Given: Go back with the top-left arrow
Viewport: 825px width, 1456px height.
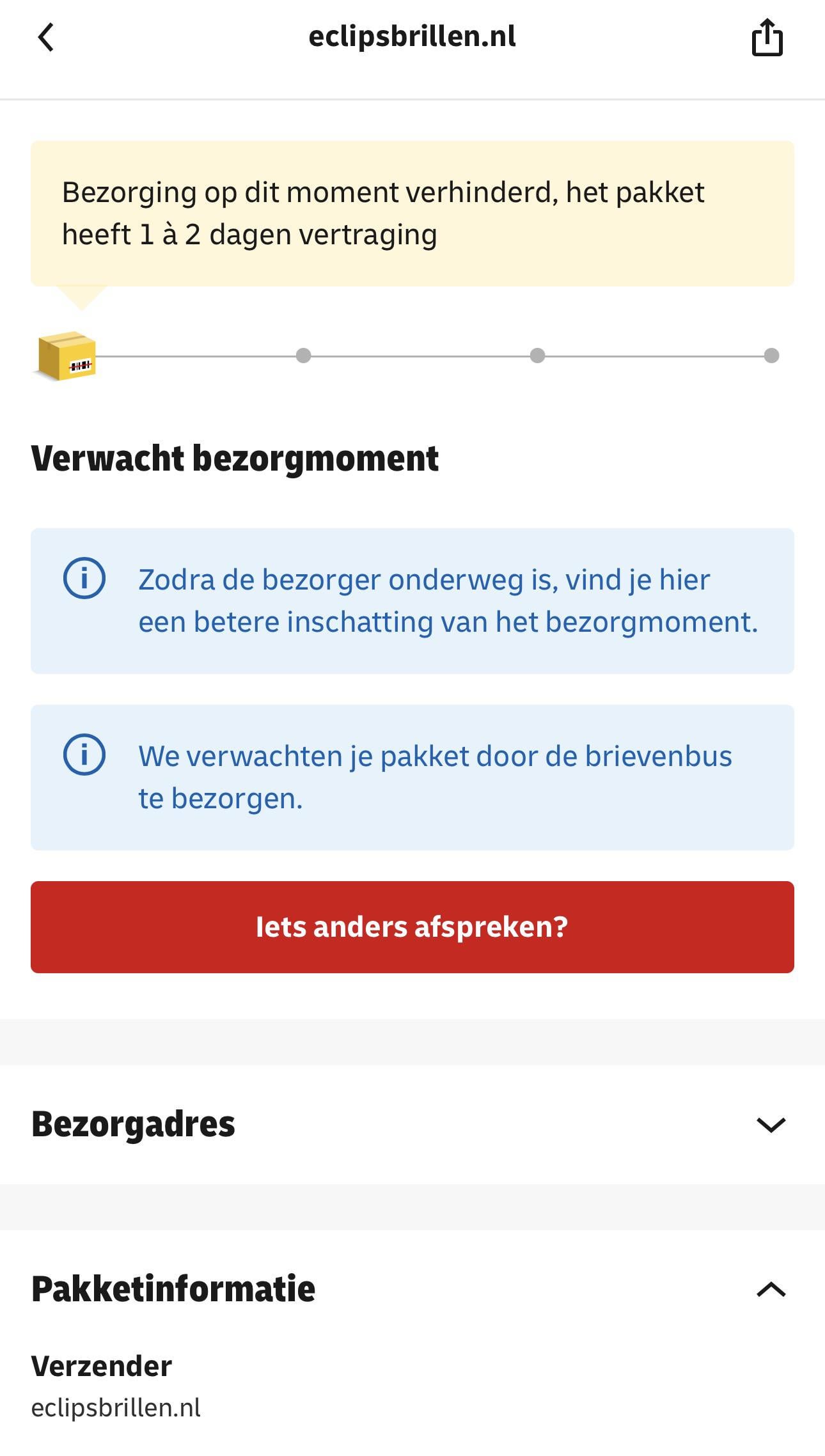Looking at the screenshot, I should tap(46, 37).
